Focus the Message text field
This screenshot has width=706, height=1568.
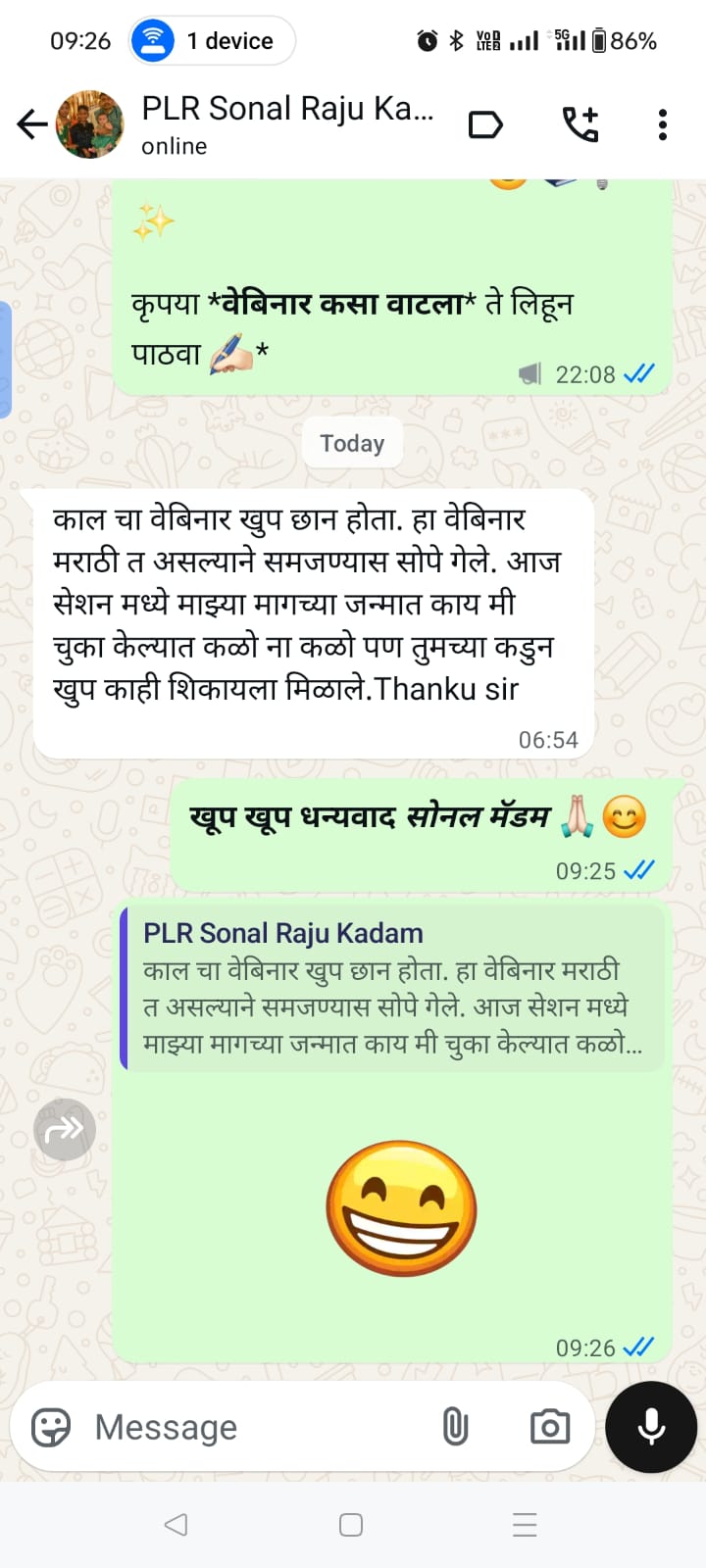tap(255, 1427)
